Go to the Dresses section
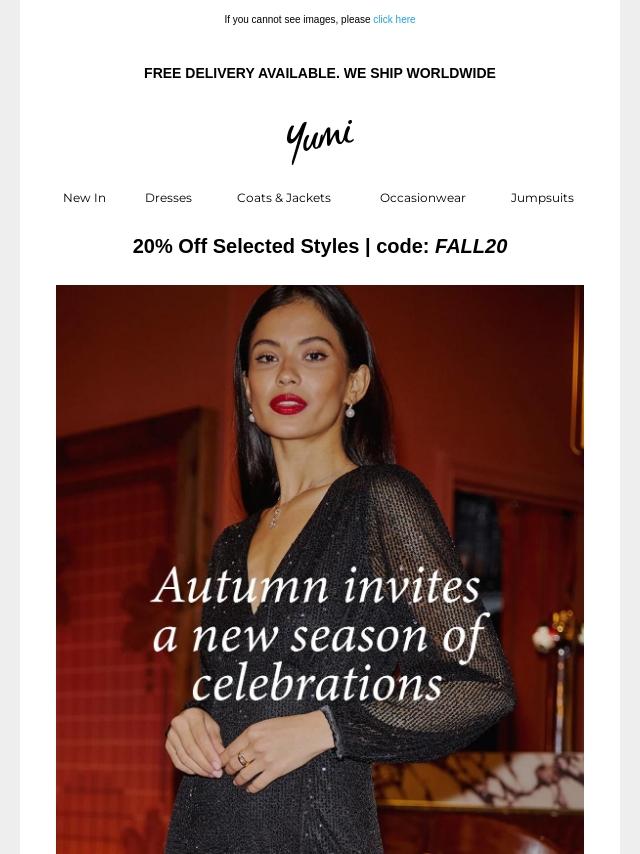 click(x=168, y=198)
